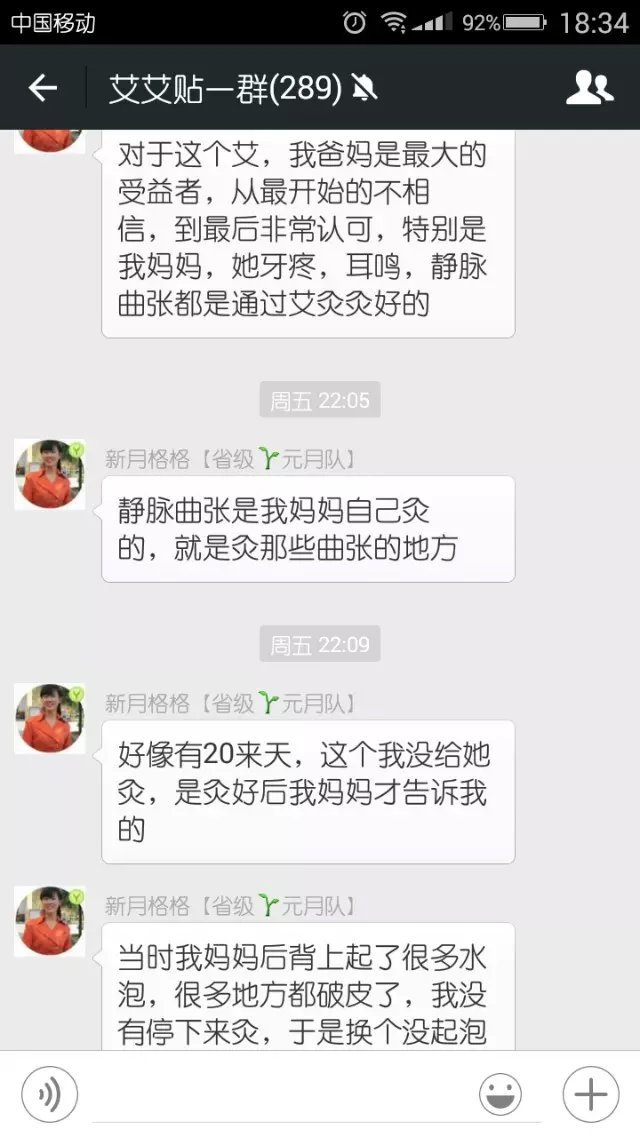Image resolution: width=640 pixels, height=1137 pixels.
Task: Open avatar profile next to 好像有20来天 message
Action: (x=49, y=718)
